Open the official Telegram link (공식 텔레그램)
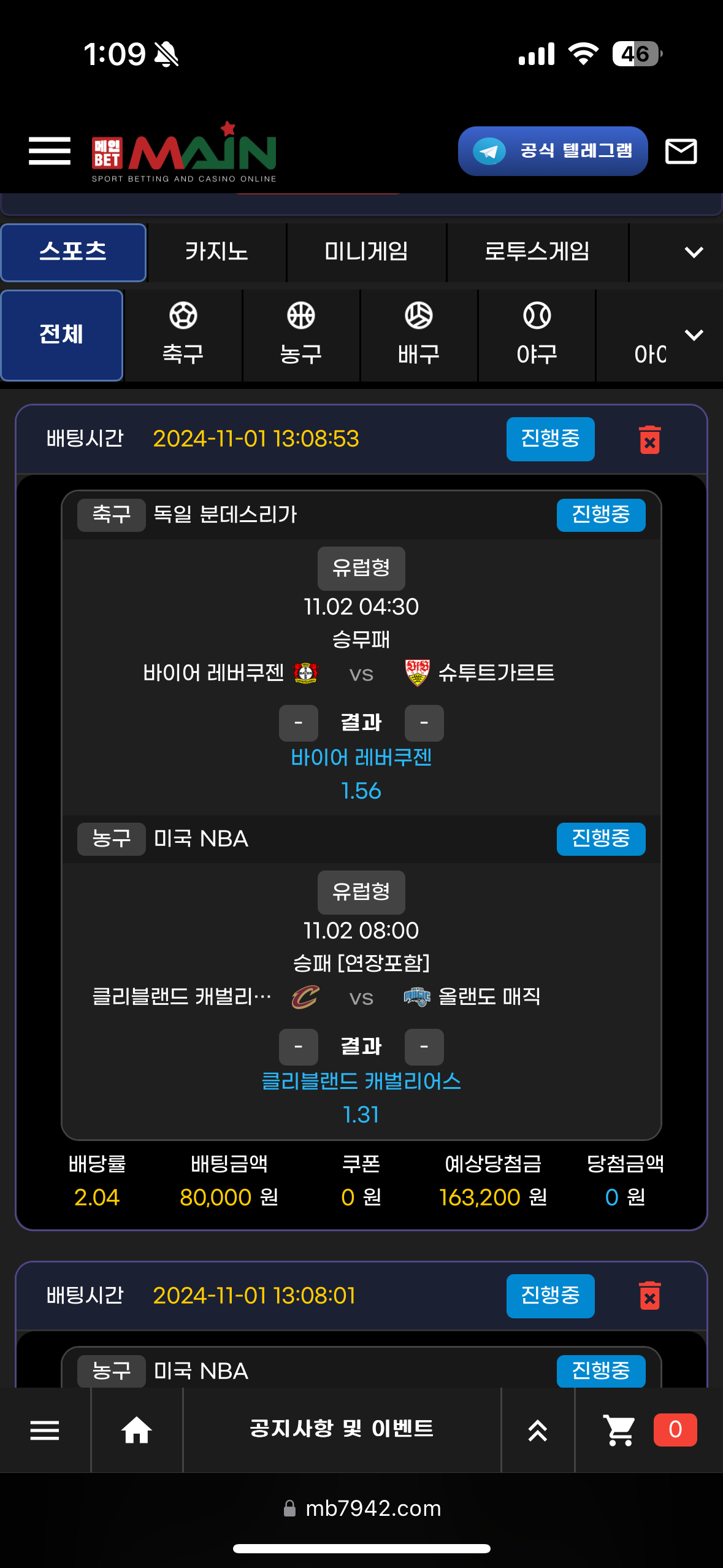 pos(553,151)
